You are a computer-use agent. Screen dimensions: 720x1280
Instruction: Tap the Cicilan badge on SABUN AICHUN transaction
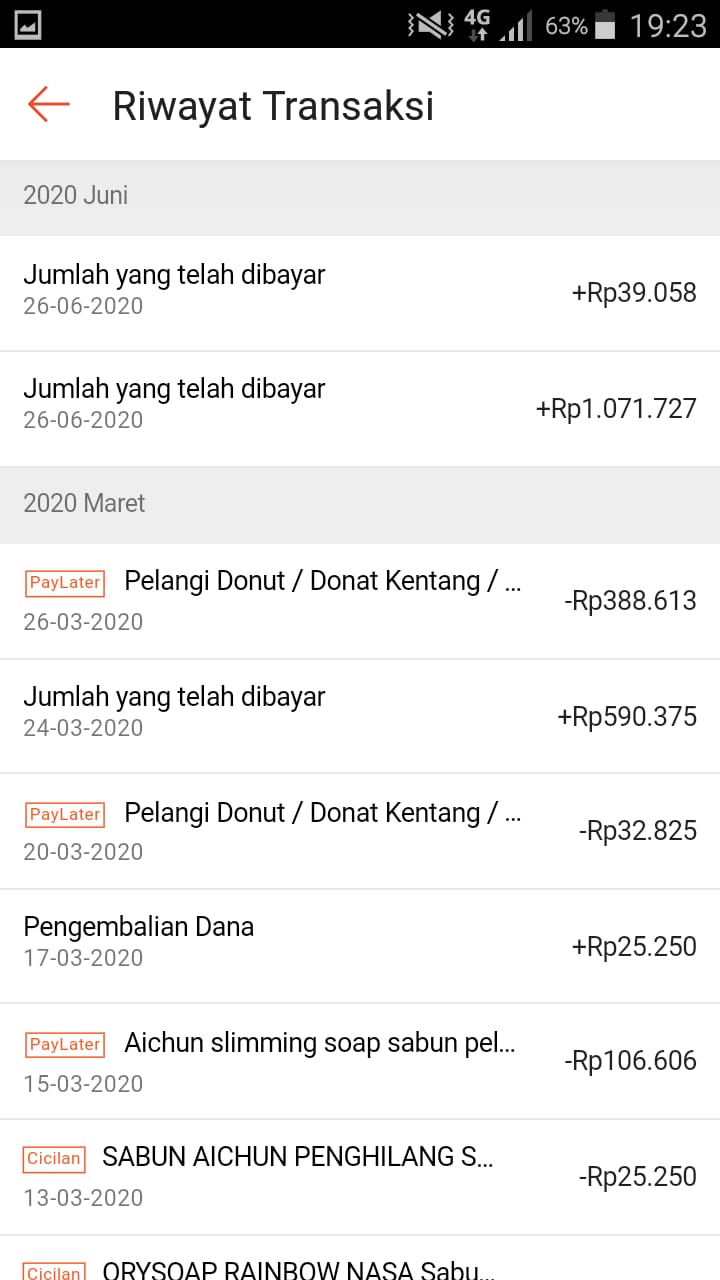click(52, 1158)
